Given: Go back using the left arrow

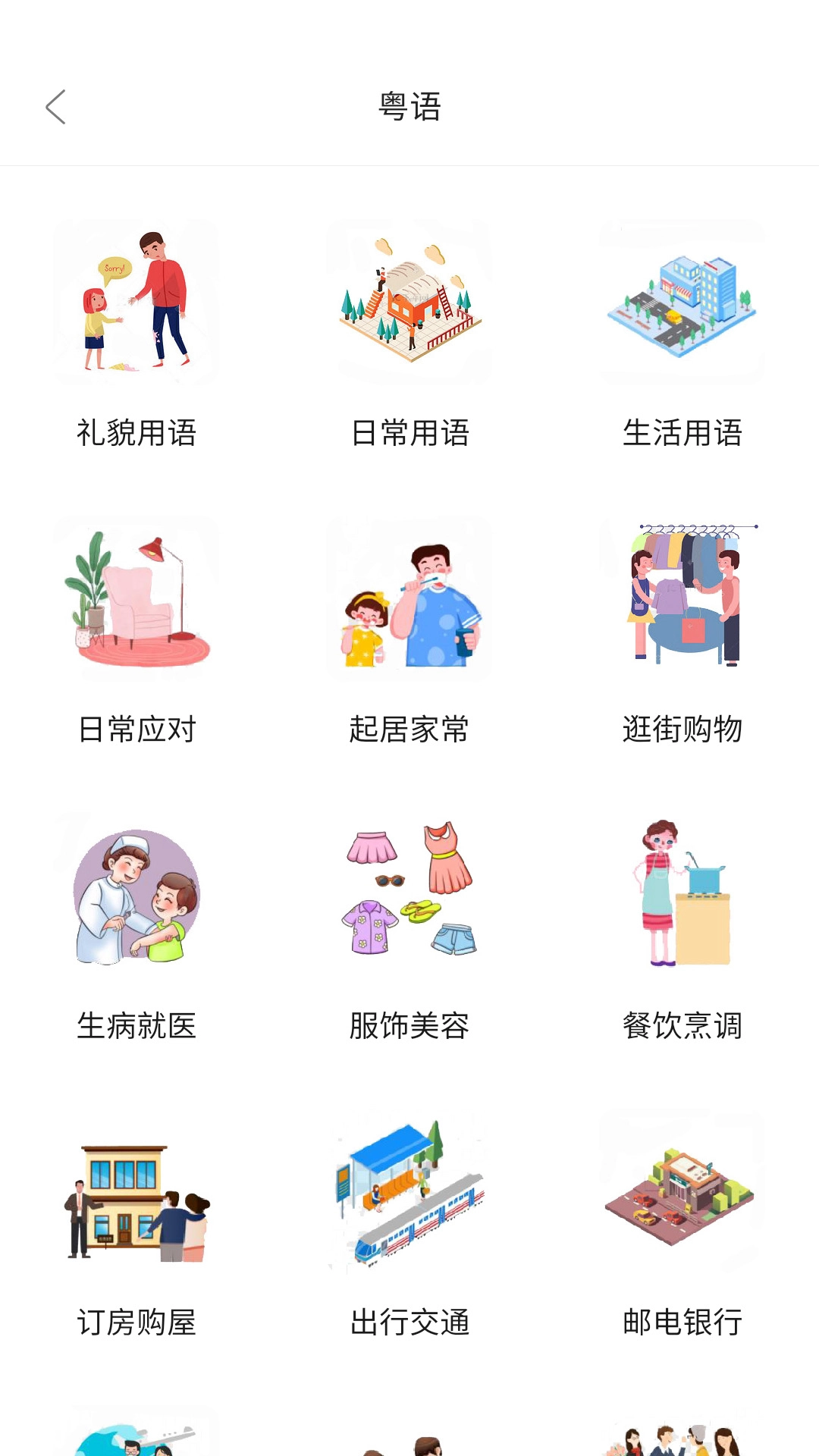Looking at the screenshot, I should coord(55,108).
